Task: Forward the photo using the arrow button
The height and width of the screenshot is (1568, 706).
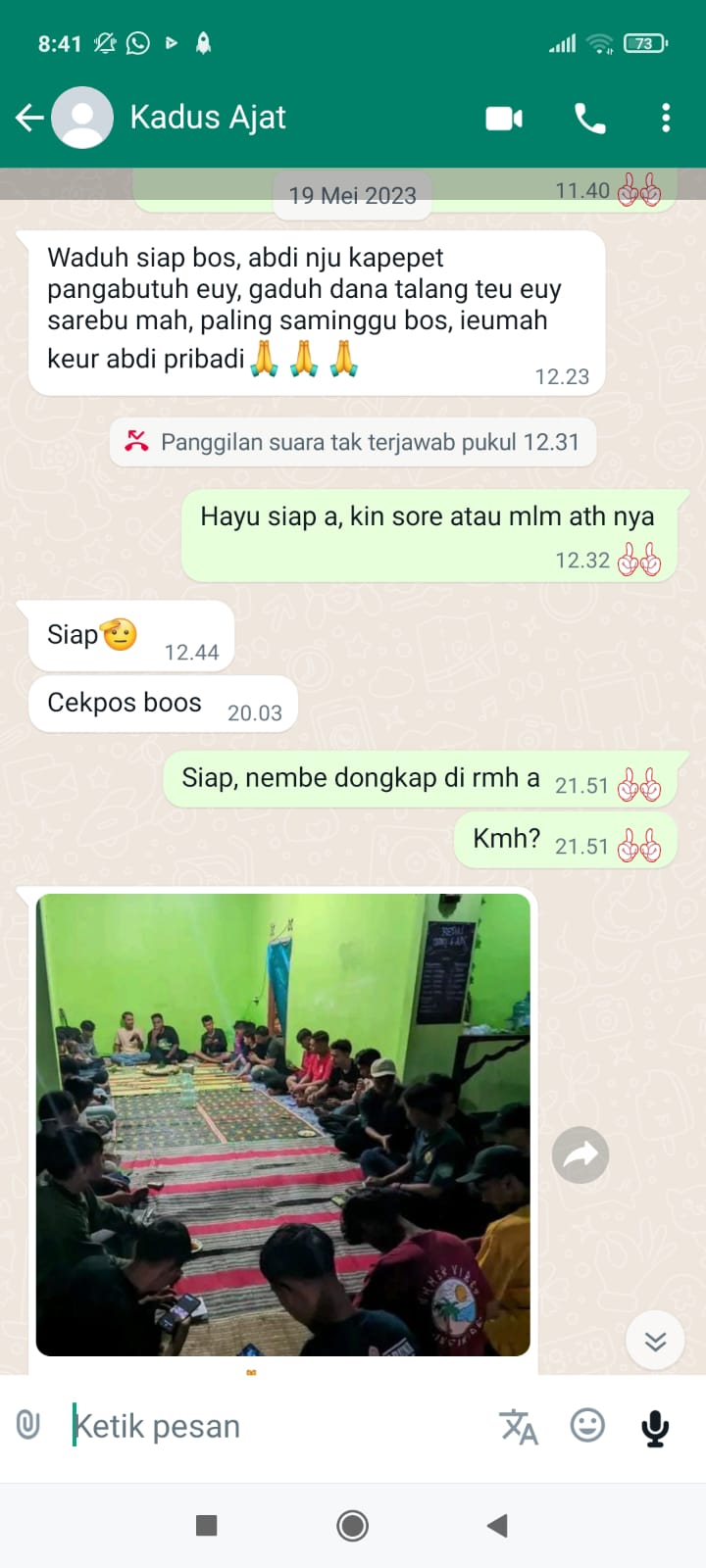Action: [x=580, y=1155]
